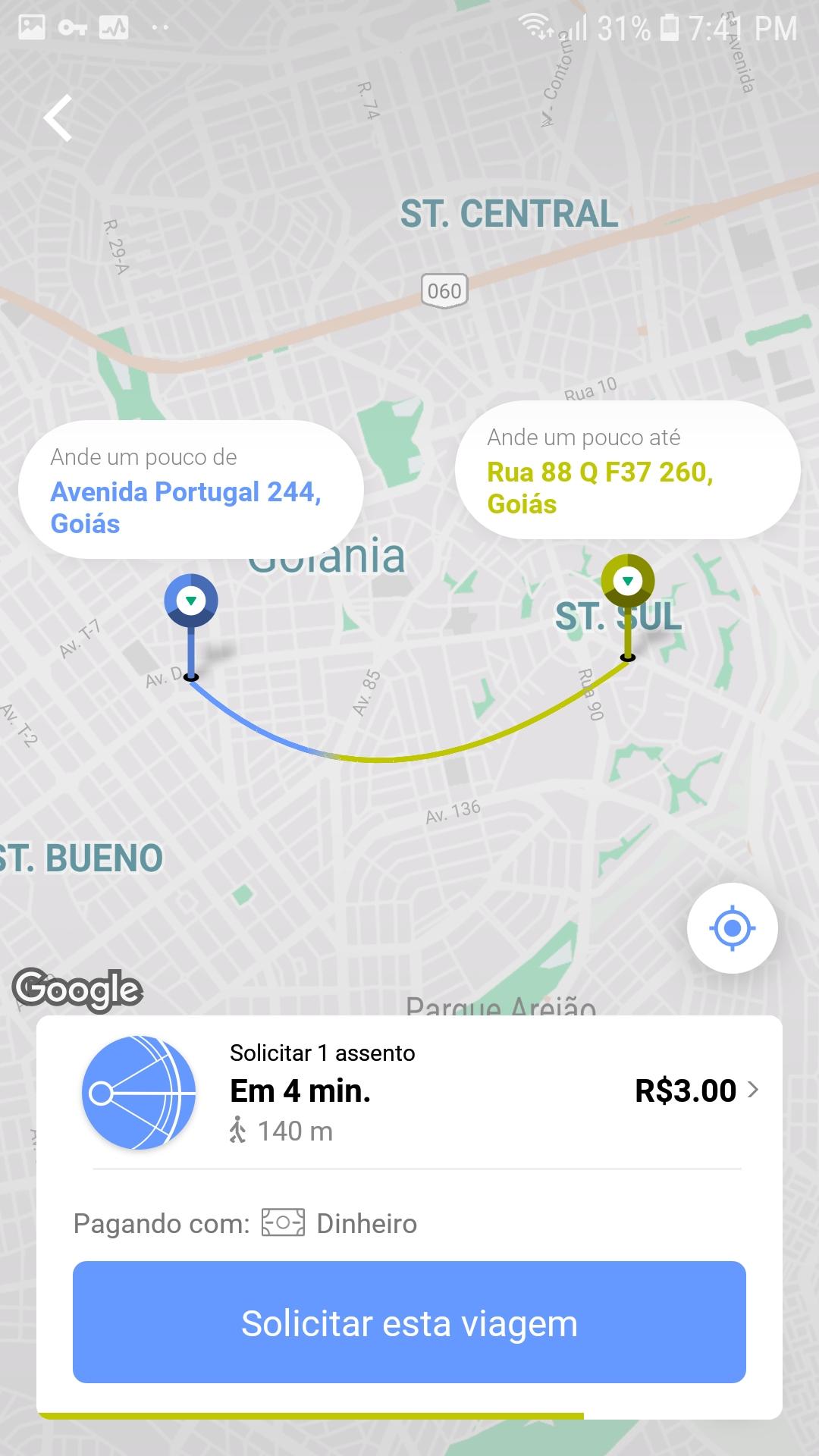
Task: Center map on my current location
Action: (732, 927)
